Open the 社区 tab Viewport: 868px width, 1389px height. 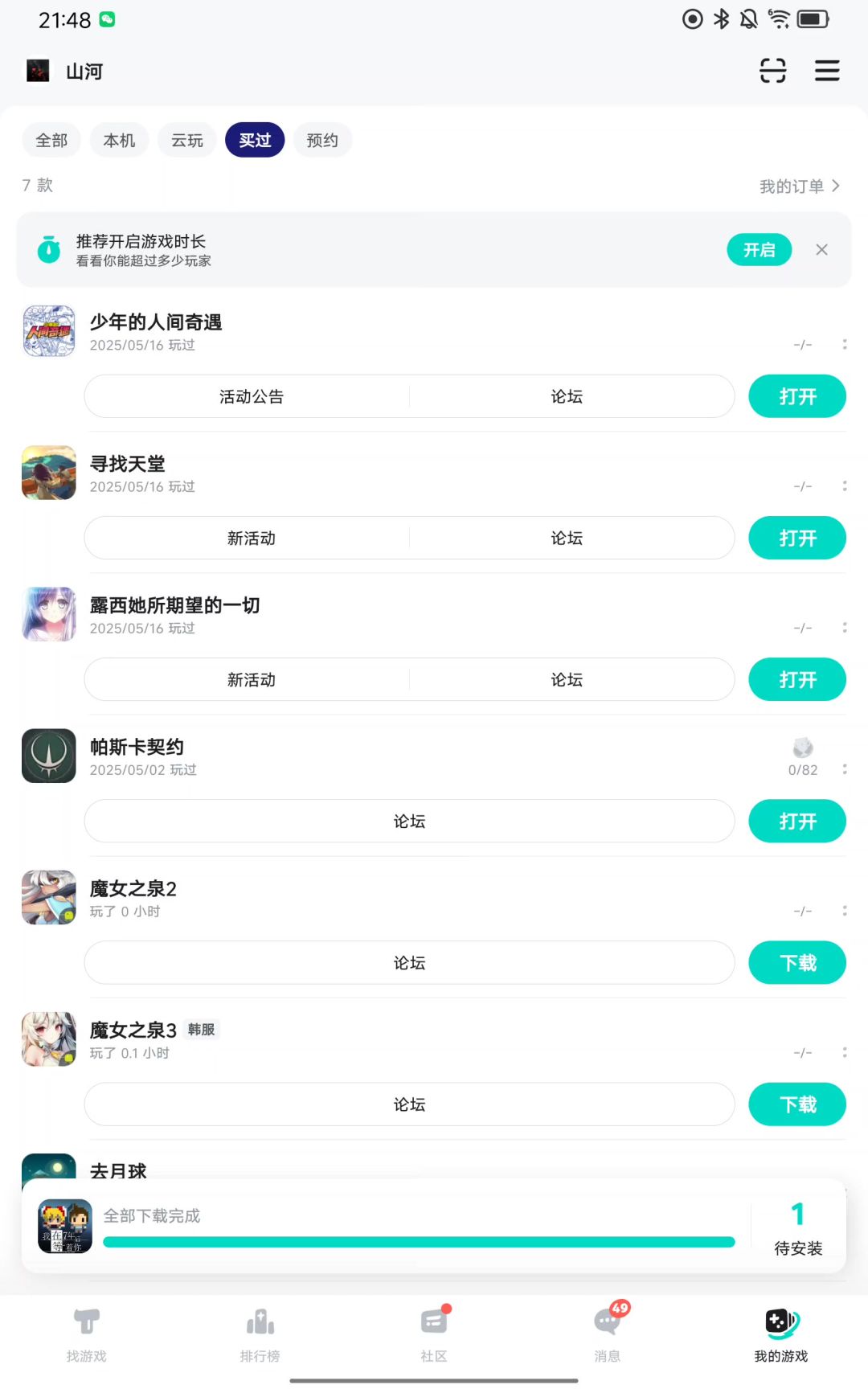(x=434, y=1335)
